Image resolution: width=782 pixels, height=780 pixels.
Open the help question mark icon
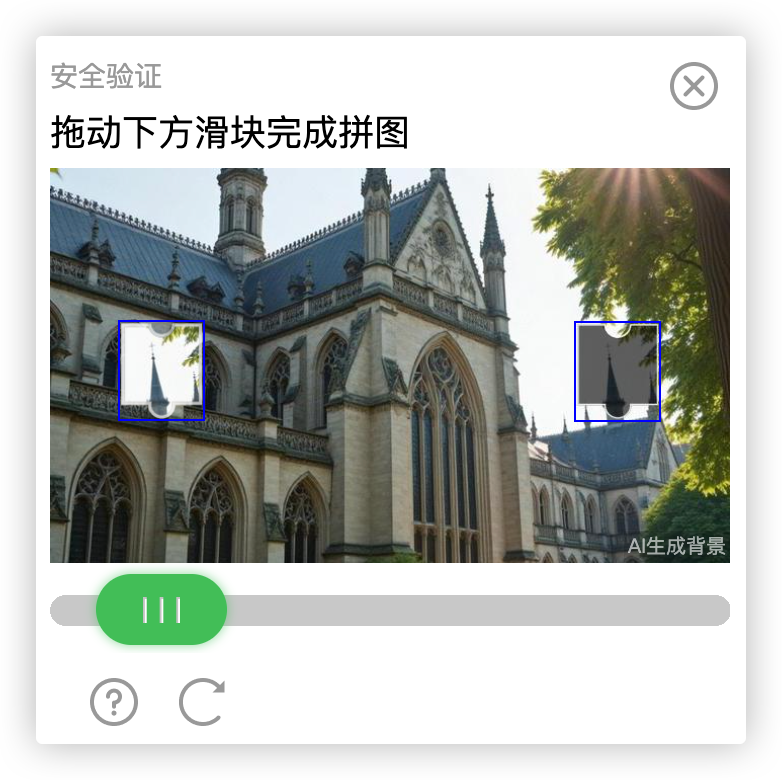(x=114, y=702)
